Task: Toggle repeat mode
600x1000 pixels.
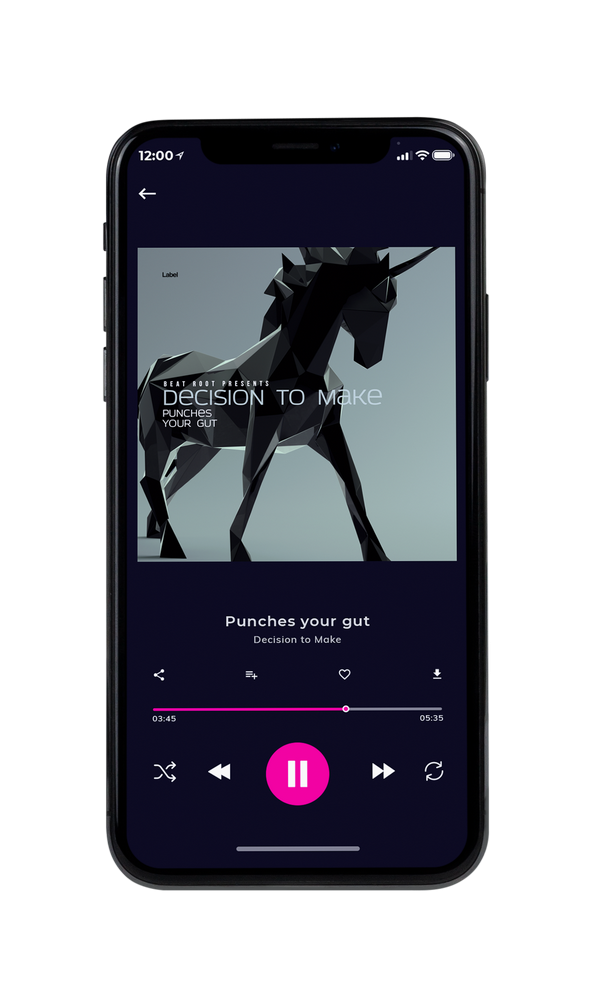Action: (x=434, y=771)
